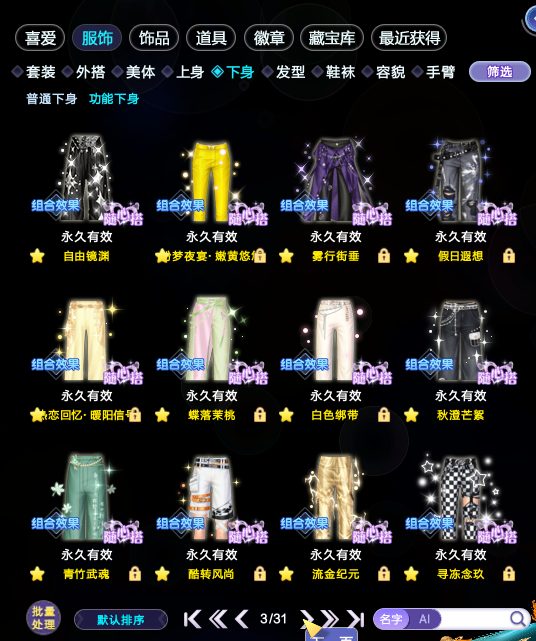Tap the 筛选 filter button
The height and width of the screenshot is (641, 536).
[499, 72]
